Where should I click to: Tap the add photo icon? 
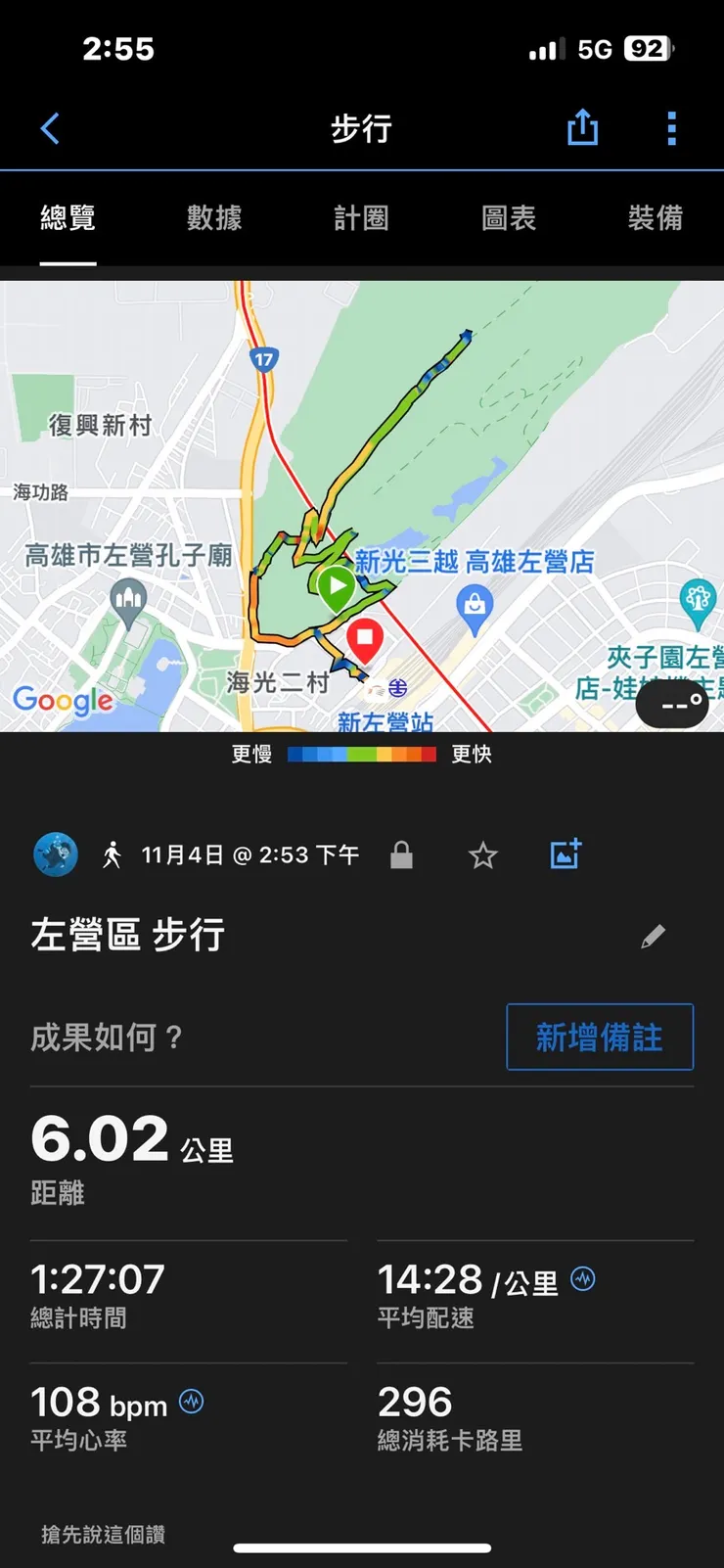[x=566, y=853]
